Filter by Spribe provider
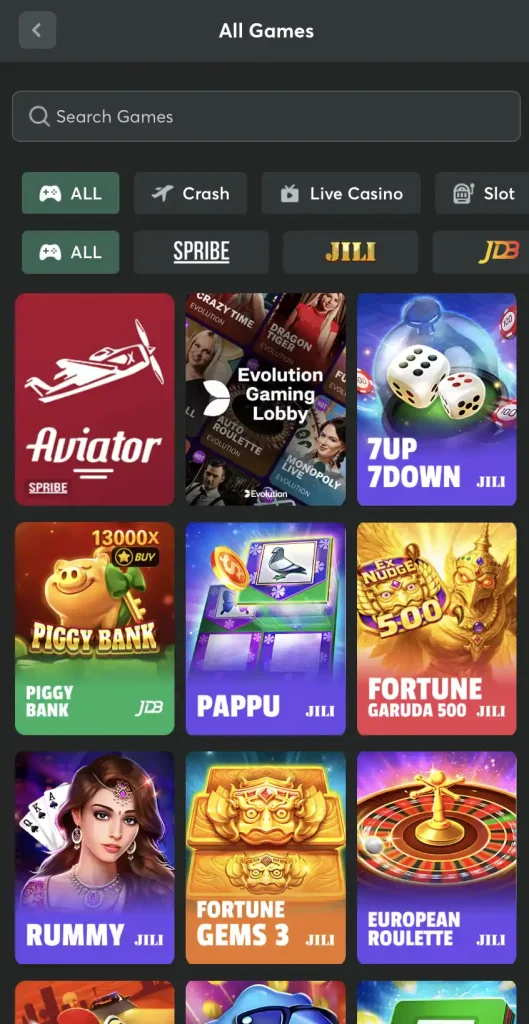The image size is (529, 1024). click(x=201, y=252)
